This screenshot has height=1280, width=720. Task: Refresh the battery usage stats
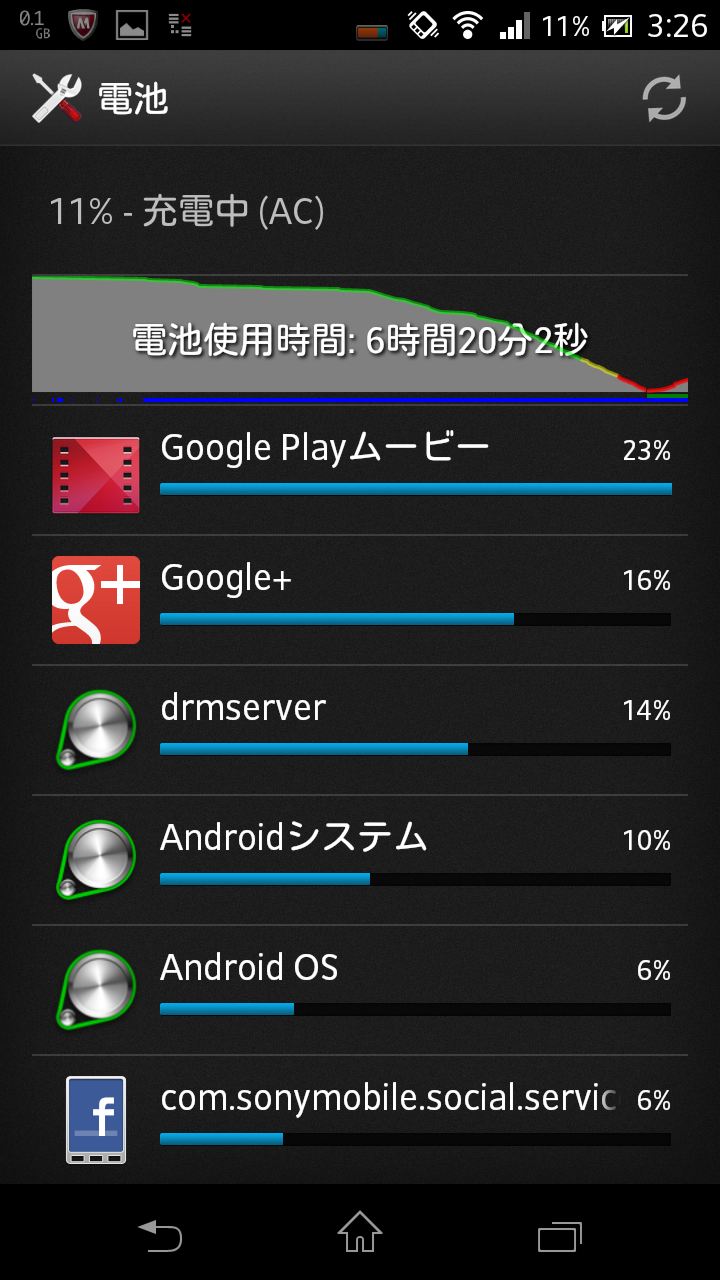[x=663, y=98]
